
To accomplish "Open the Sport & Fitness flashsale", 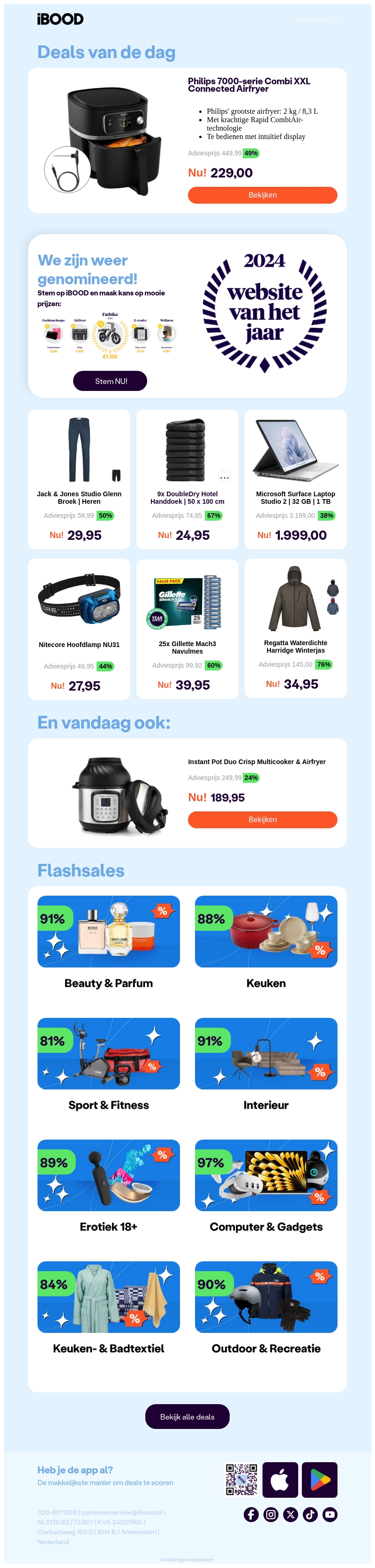I will pyautogui.click(x=109, y=1053).
